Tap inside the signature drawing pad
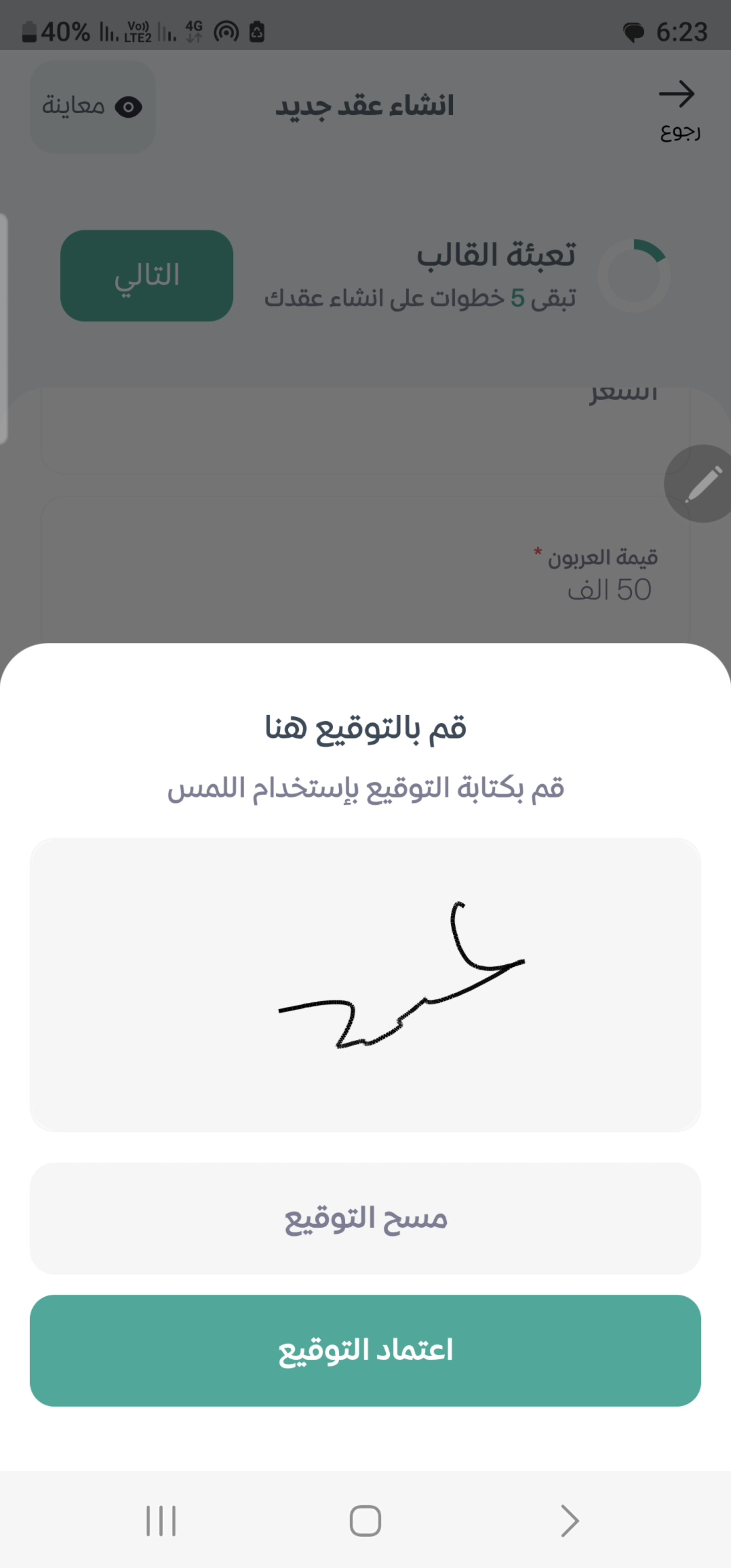Screen dimensions: 731x1568 tap(365, 984)
